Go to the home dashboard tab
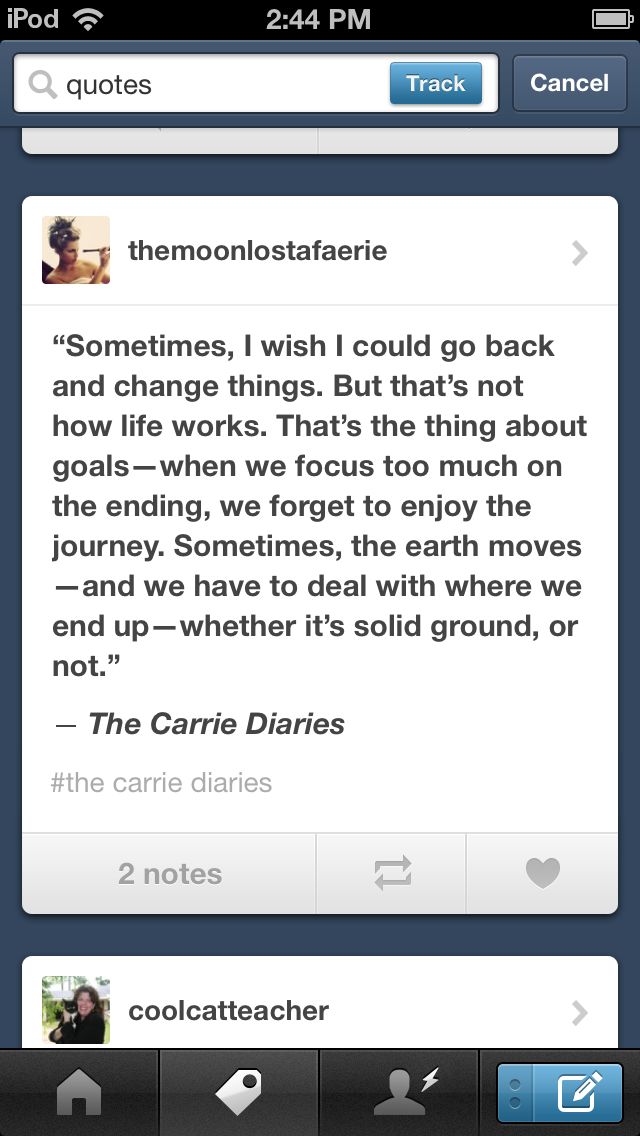Viewport: 640px width, 1136px height. click(x=79, y=1093)
